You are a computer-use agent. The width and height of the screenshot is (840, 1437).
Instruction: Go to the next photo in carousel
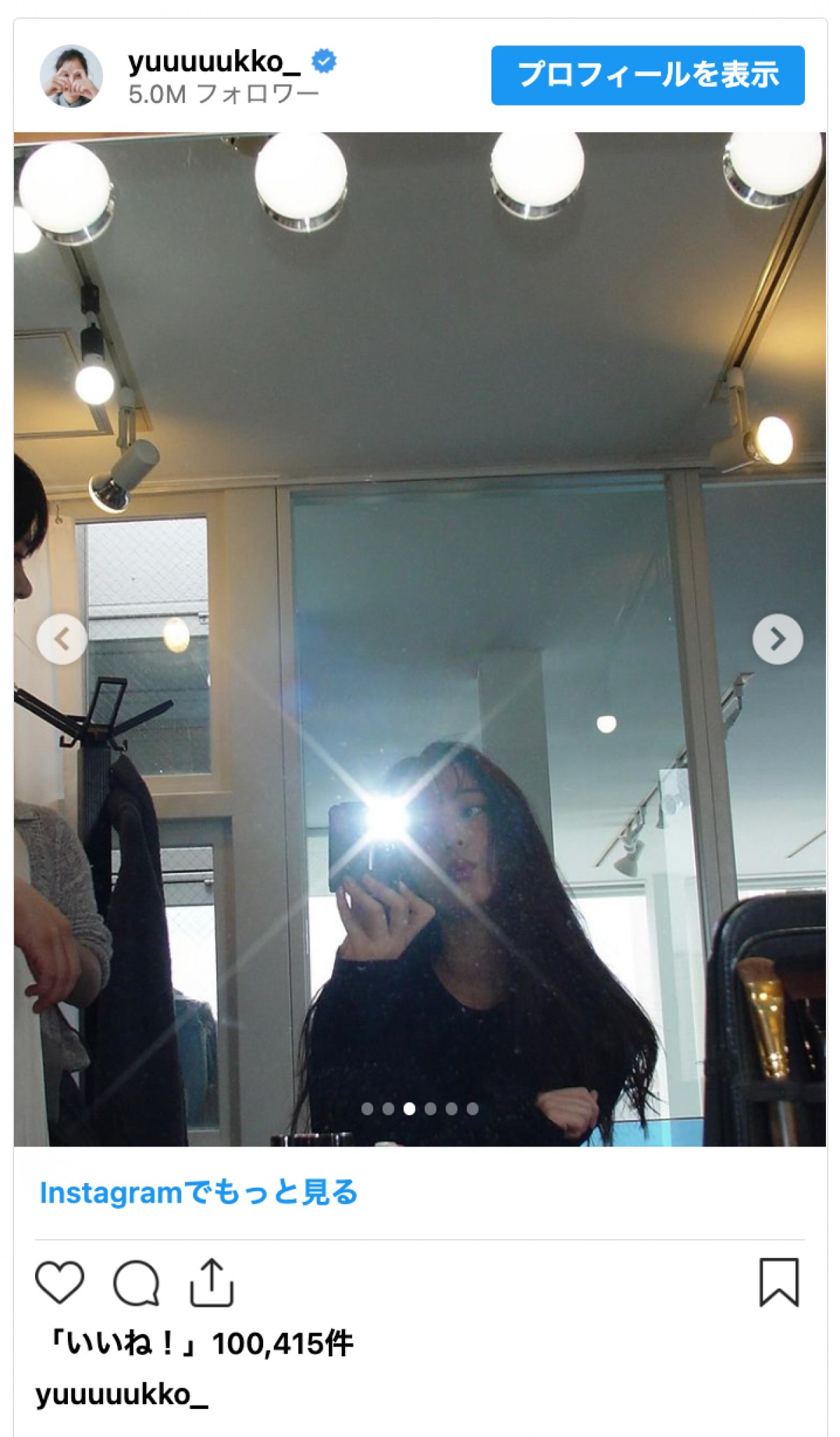coord(777,638)
